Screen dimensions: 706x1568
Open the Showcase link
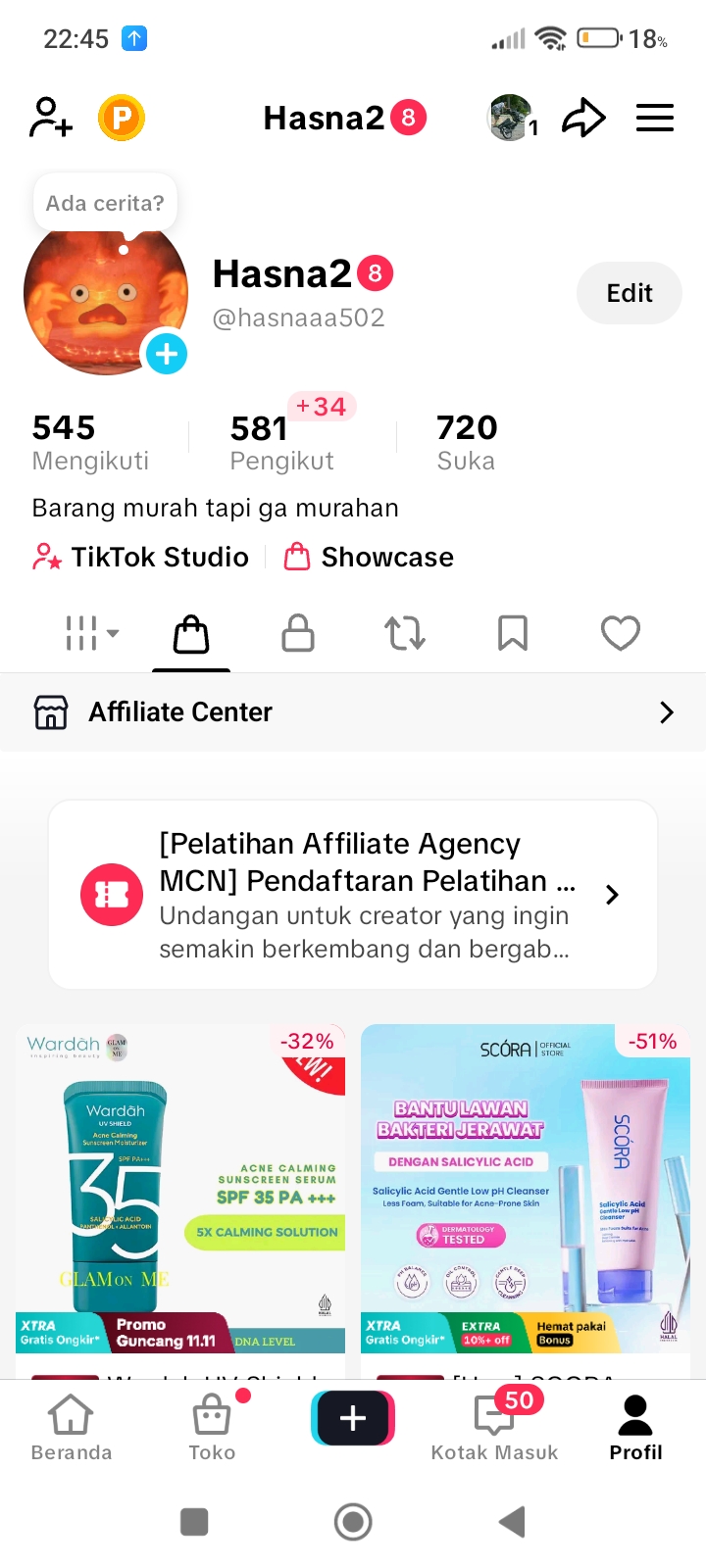[370, 557]
